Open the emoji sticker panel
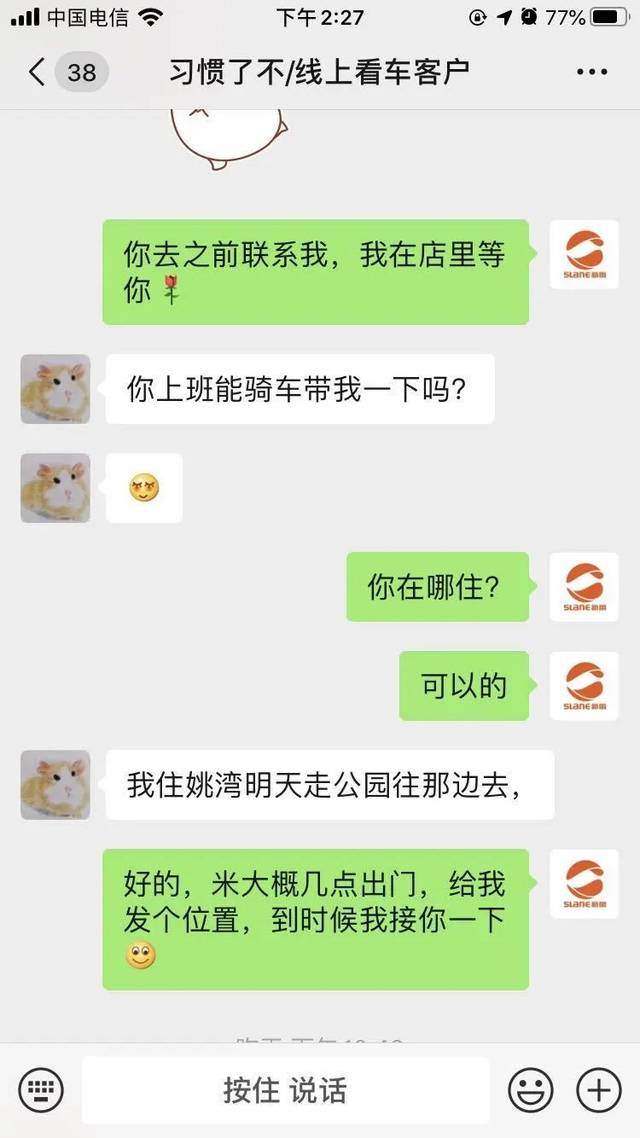Screen dimensions: 640x1138 (530, 1089)
